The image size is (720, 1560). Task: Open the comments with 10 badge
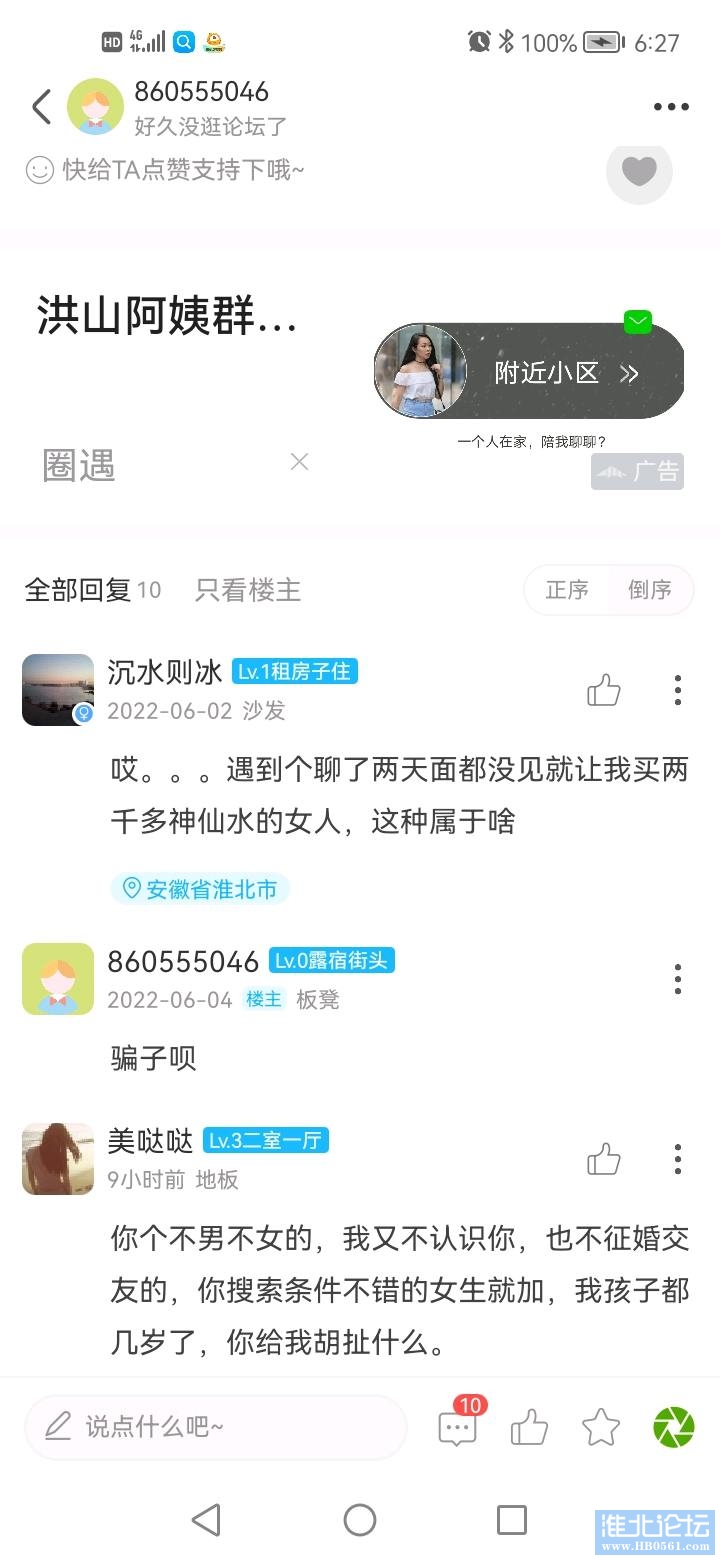tap(458, 1427)
